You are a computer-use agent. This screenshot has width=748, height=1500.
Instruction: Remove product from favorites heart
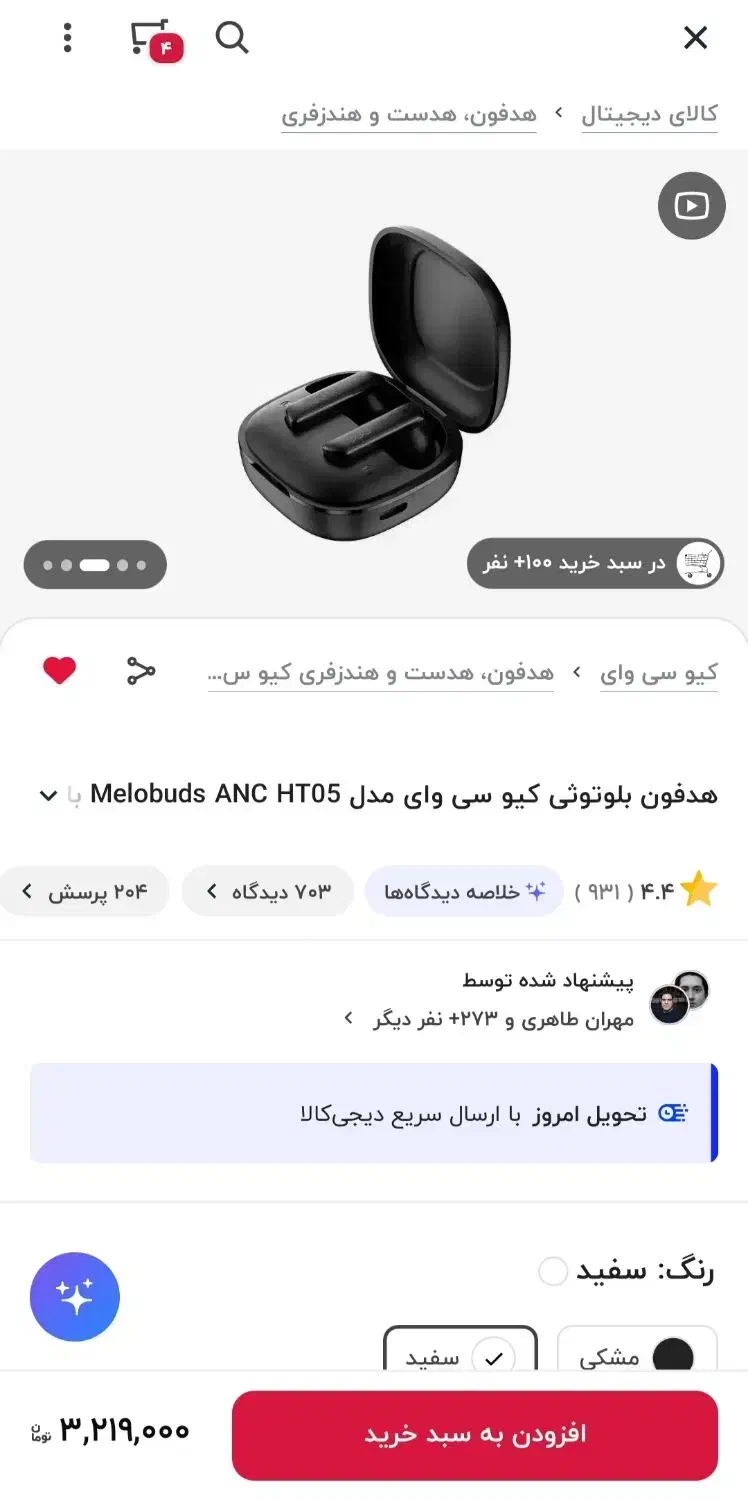[60, 671]
